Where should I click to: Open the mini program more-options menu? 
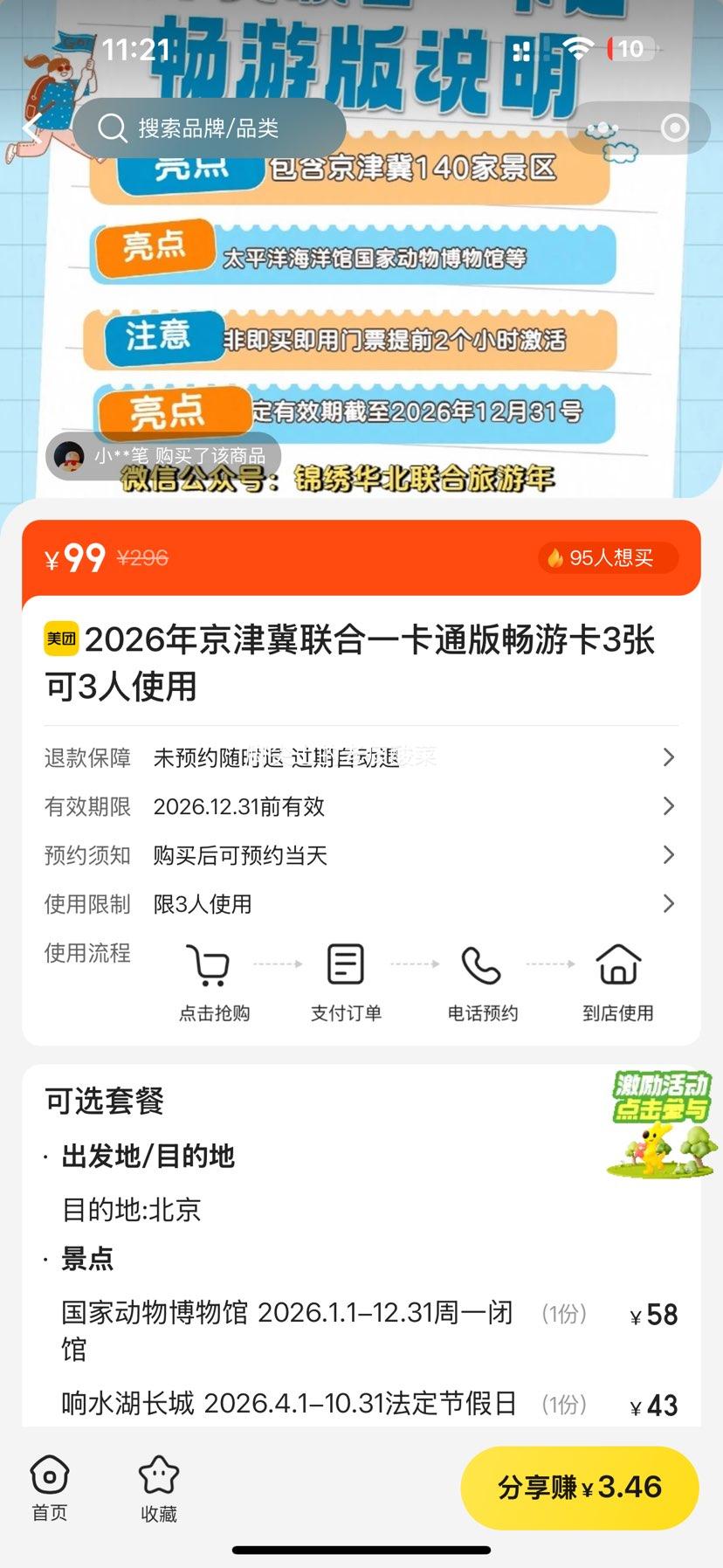602,129
